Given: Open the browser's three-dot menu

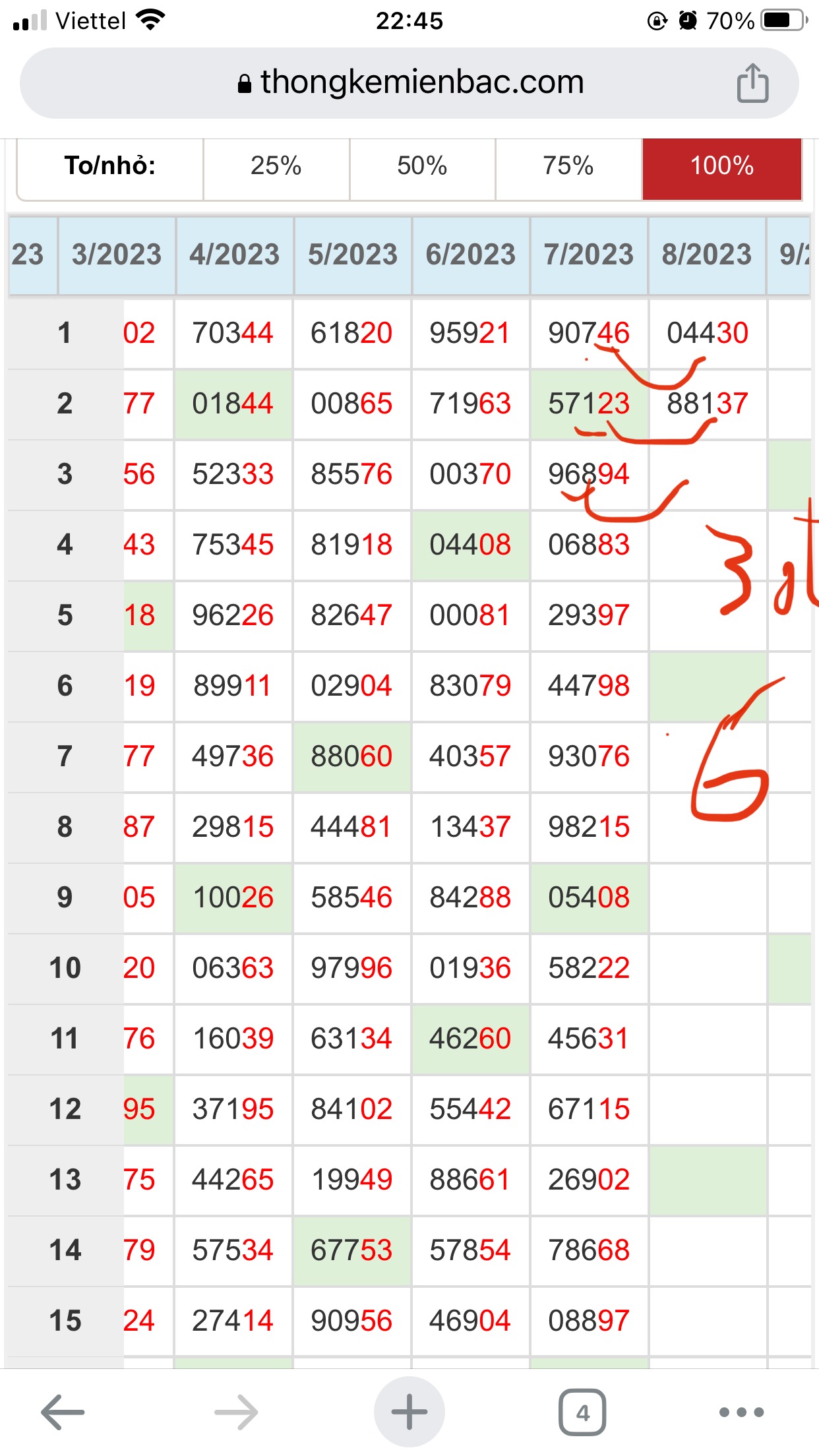Looking at the screenshot, I should point(741,1412).
